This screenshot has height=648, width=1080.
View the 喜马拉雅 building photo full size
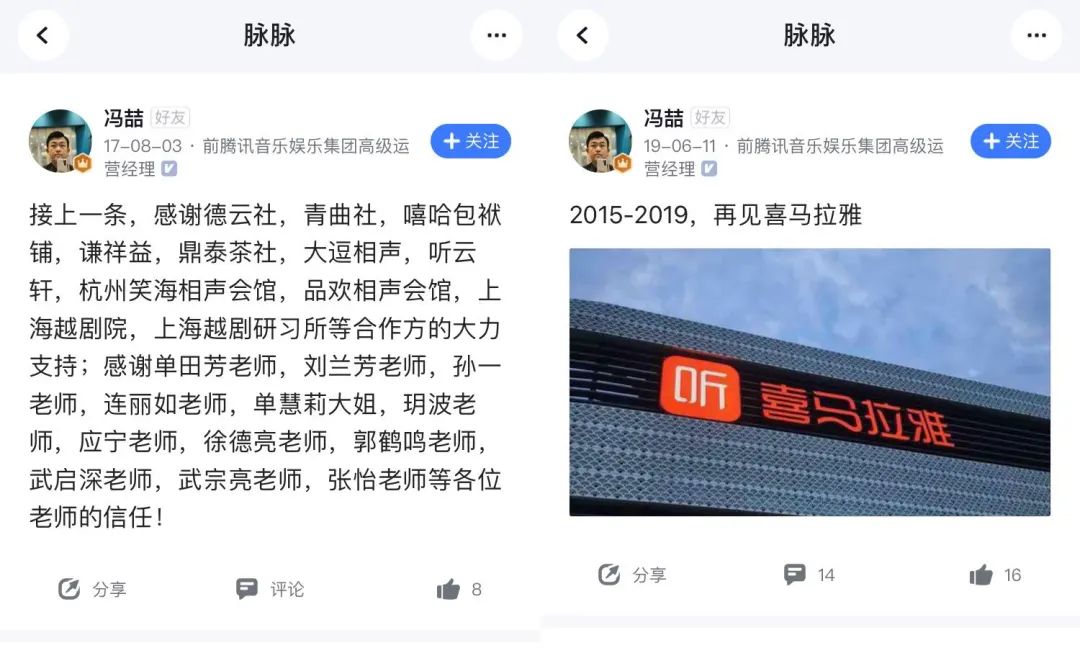809,382
